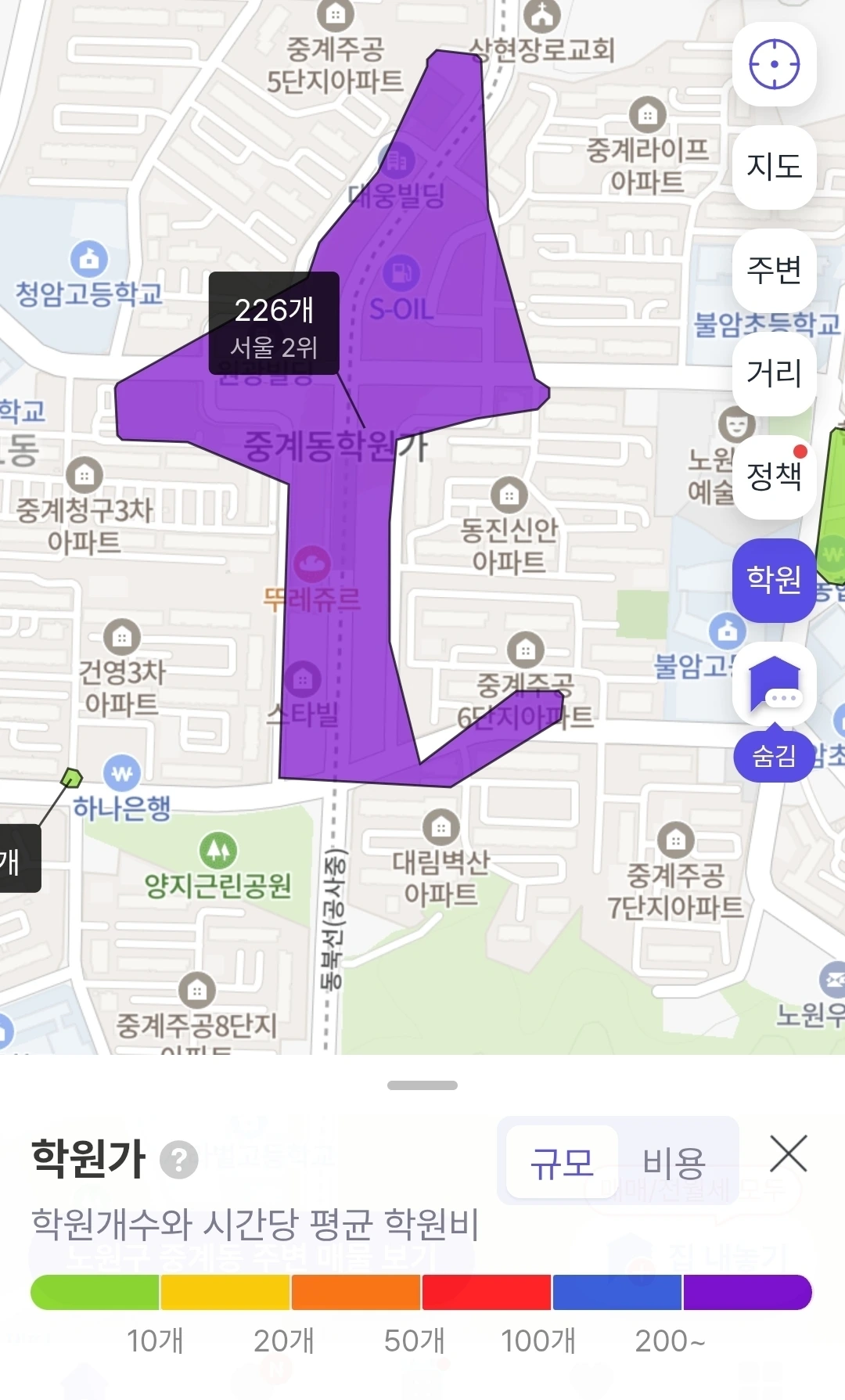Hide side controls with 숨김
845x1400 pixels.
(774, 756)
